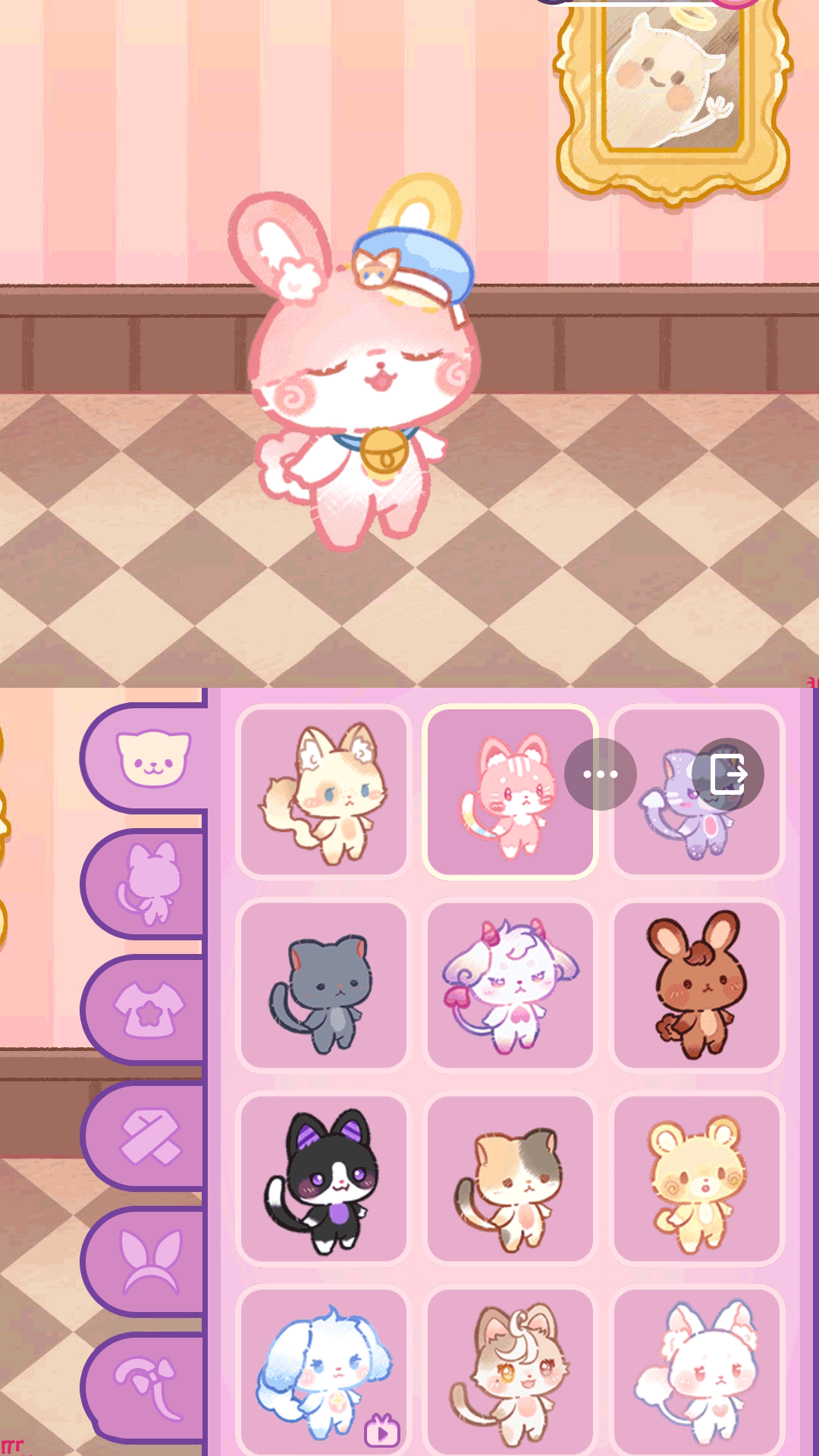819x1456 pixels.
Task: Open the scarf accessory tab
Action: [150, 1136]
